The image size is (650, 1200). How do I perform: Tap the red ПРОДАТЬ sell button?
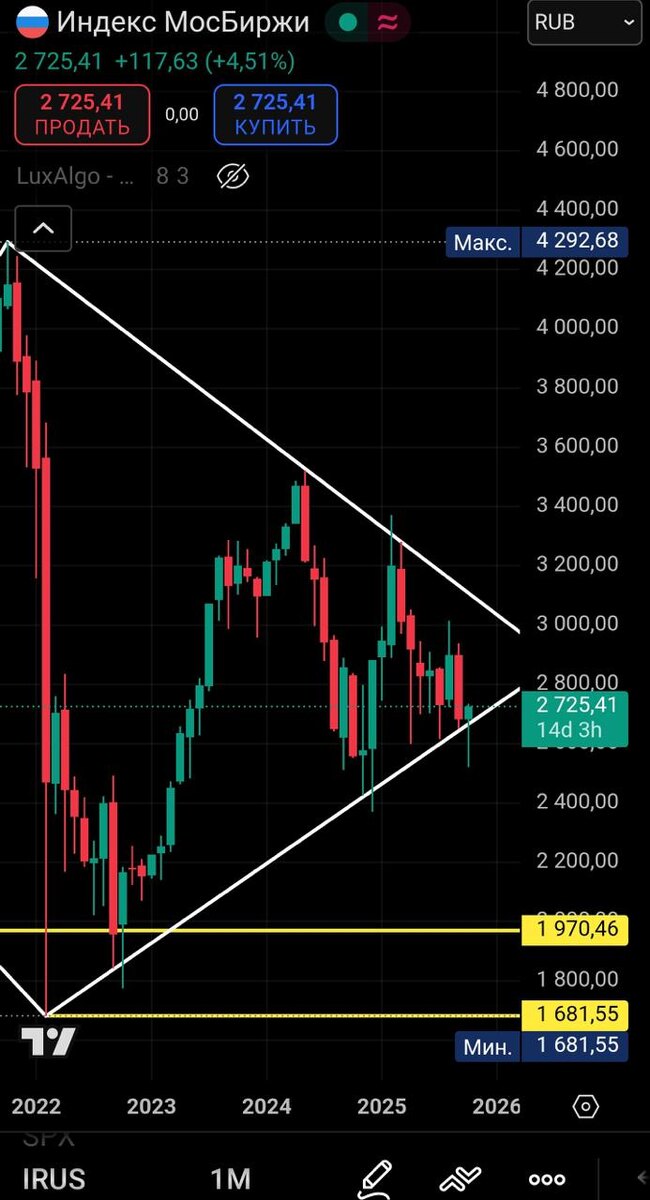[82, 114]
